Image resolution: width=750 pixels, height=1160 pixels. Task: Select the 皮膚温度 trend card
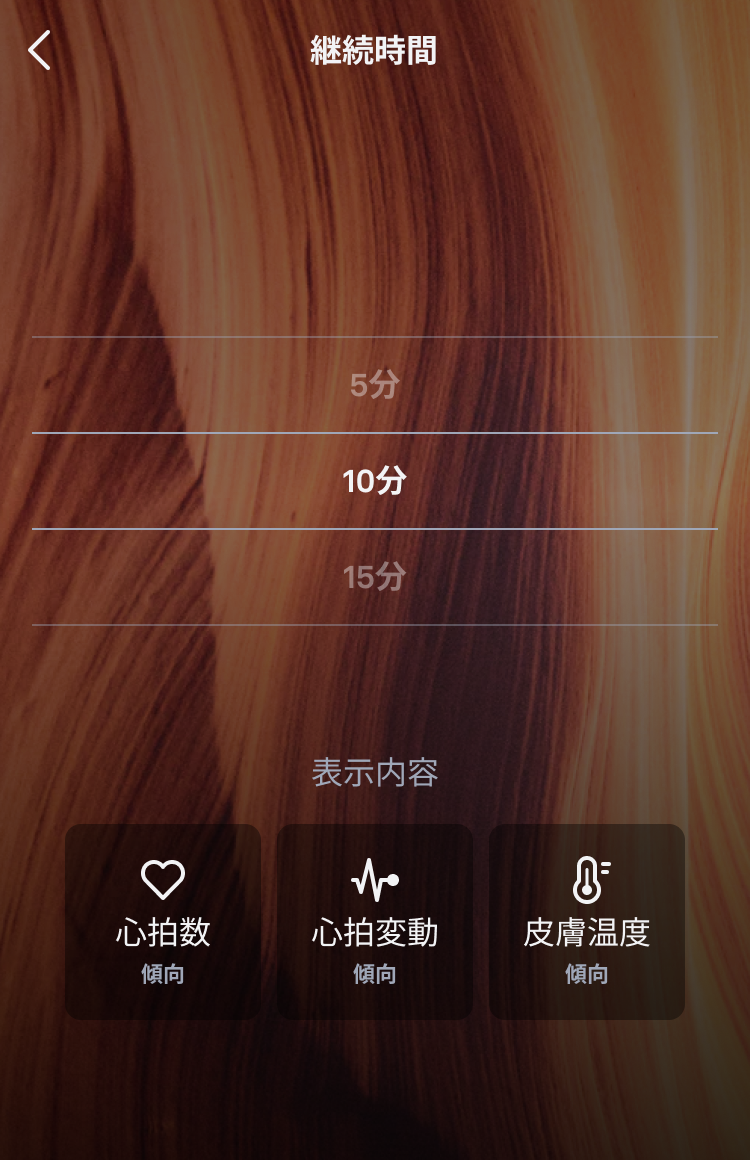587,921
